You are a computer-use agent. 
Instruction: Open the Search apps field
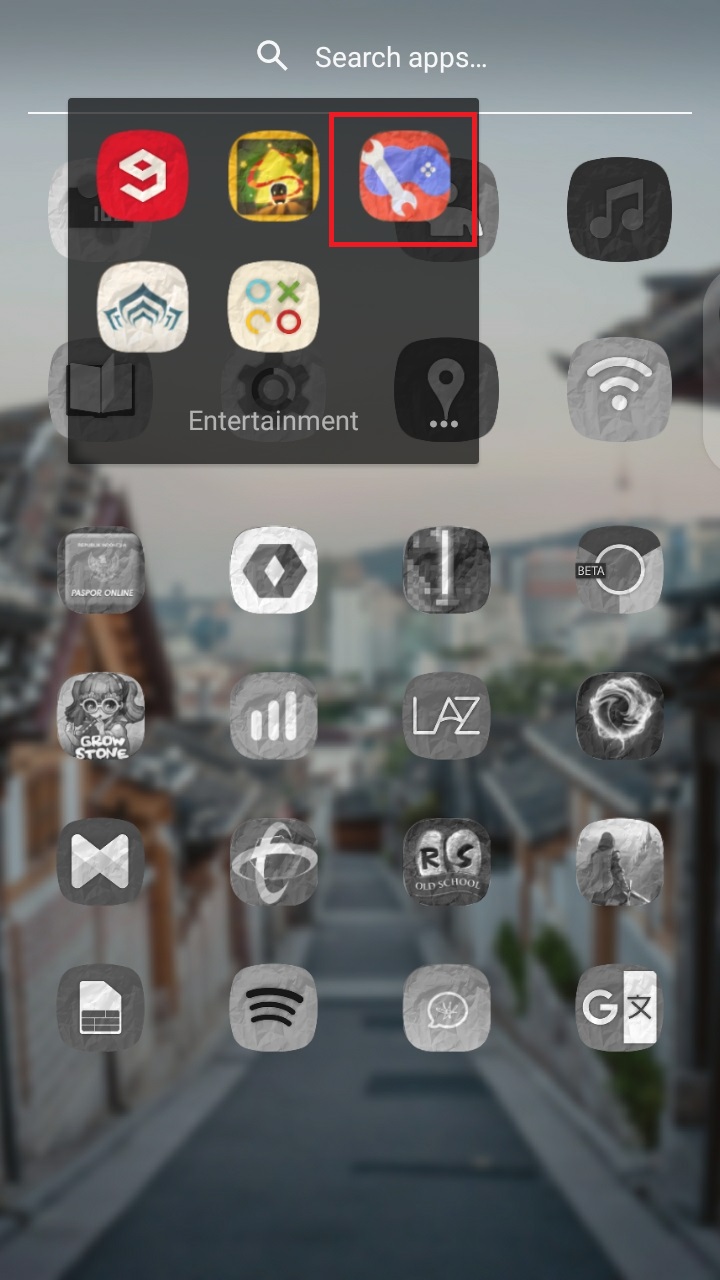pos(400,58)
